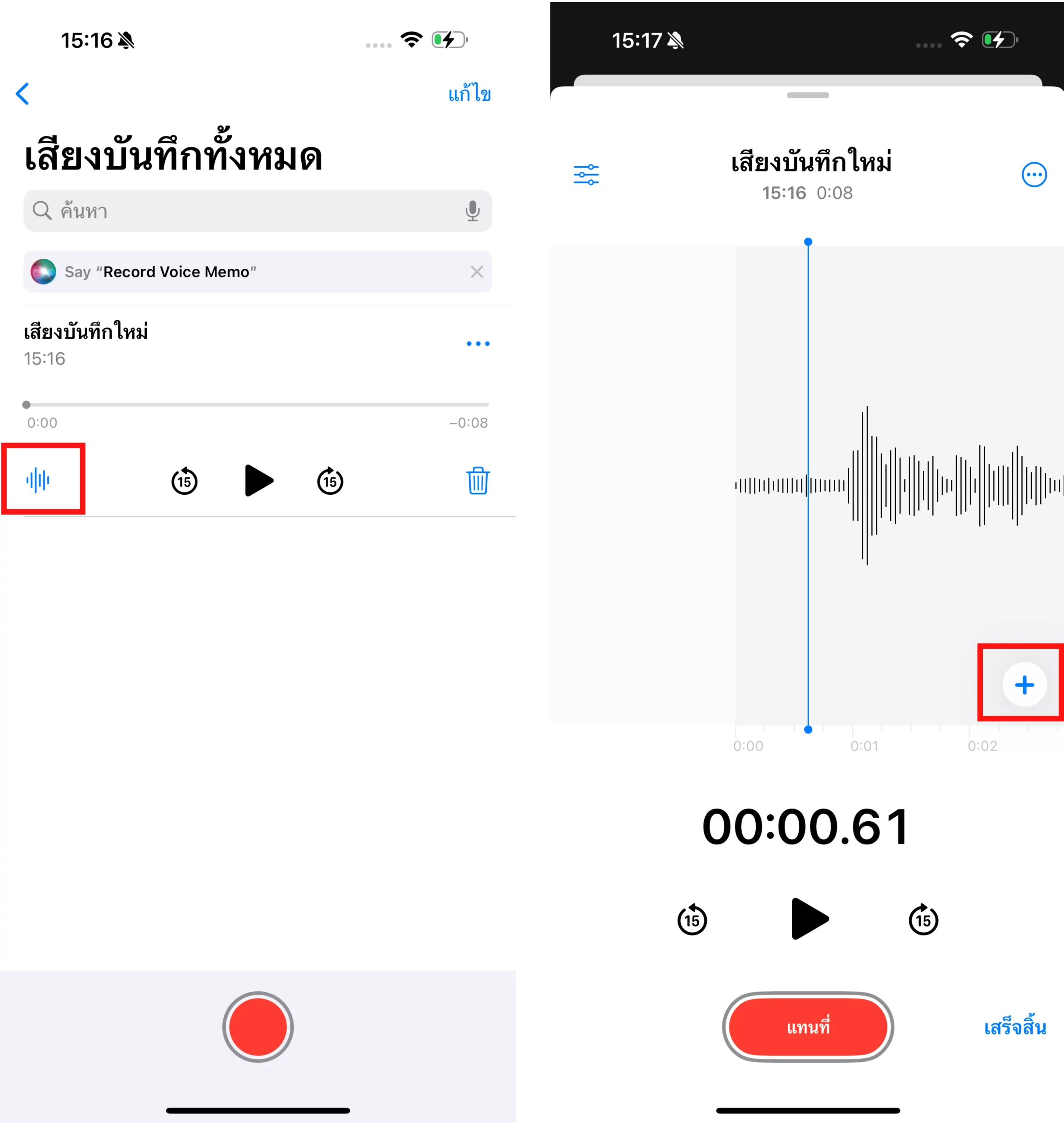Tap the red แทนที่ replace button
Viewport: 1064px width, 1123px height.
(807, 1026)
